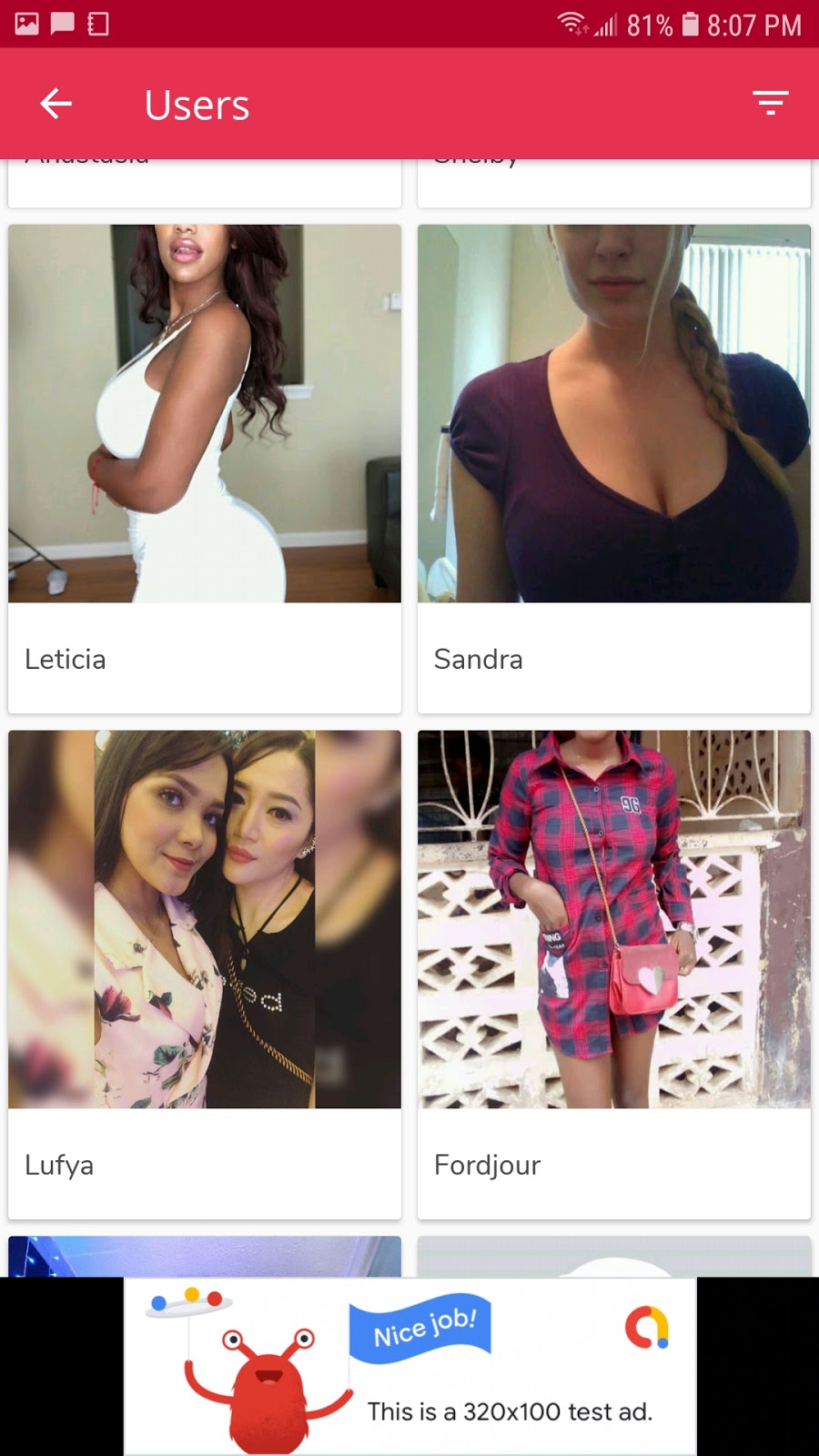View Sandra's user profile

[x=613, y=469]
